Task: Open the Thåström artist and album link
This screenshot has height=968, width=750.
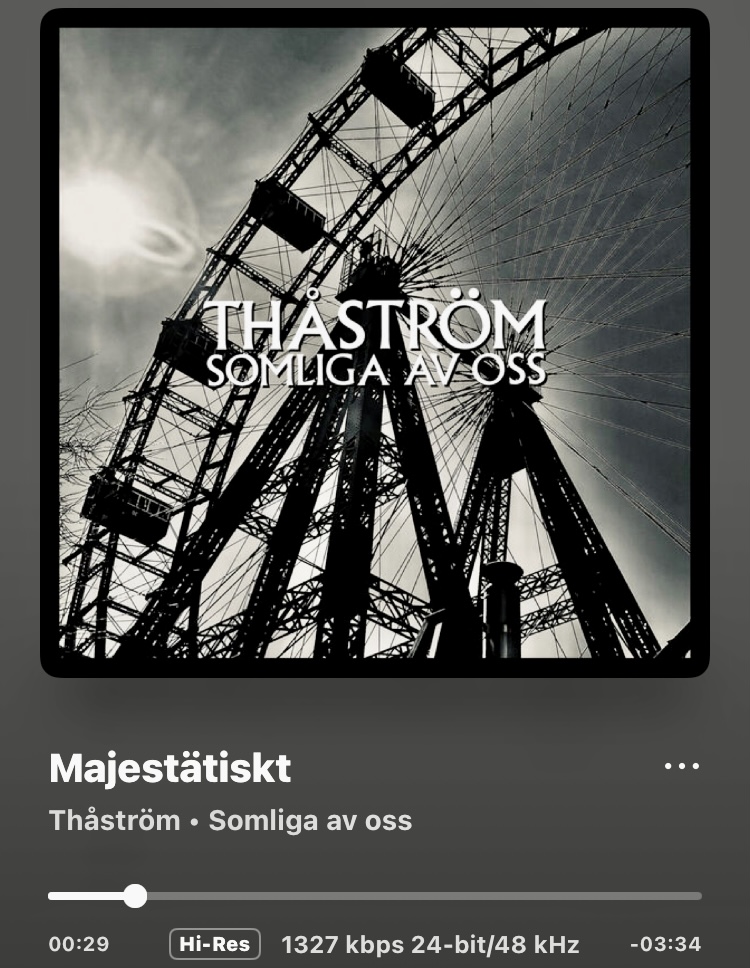Action: tap(230, 821)
